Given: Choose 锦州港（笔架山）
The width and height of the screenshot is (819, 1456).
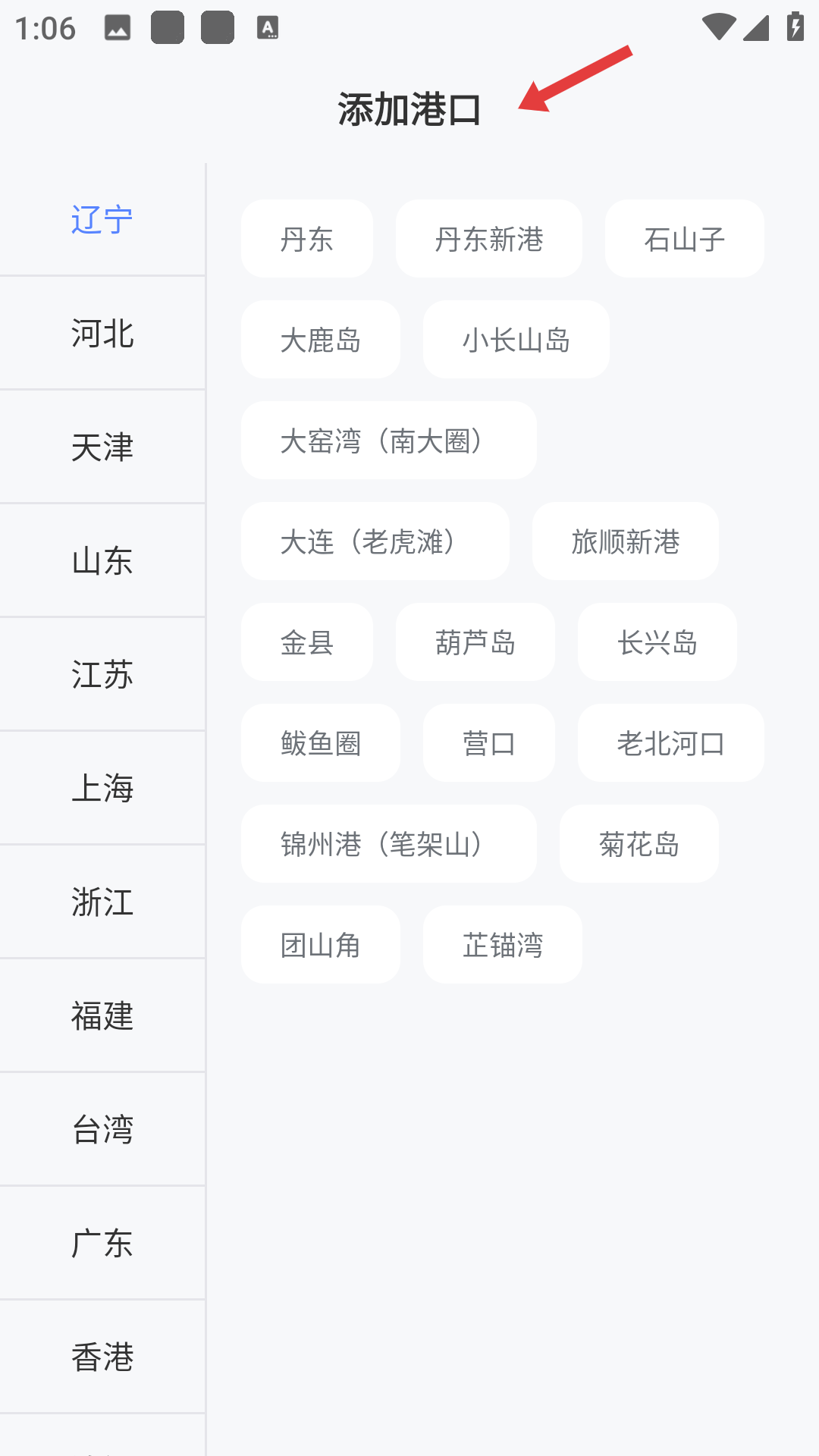Looking at the screenshot, I should click(x=388, y=844).
